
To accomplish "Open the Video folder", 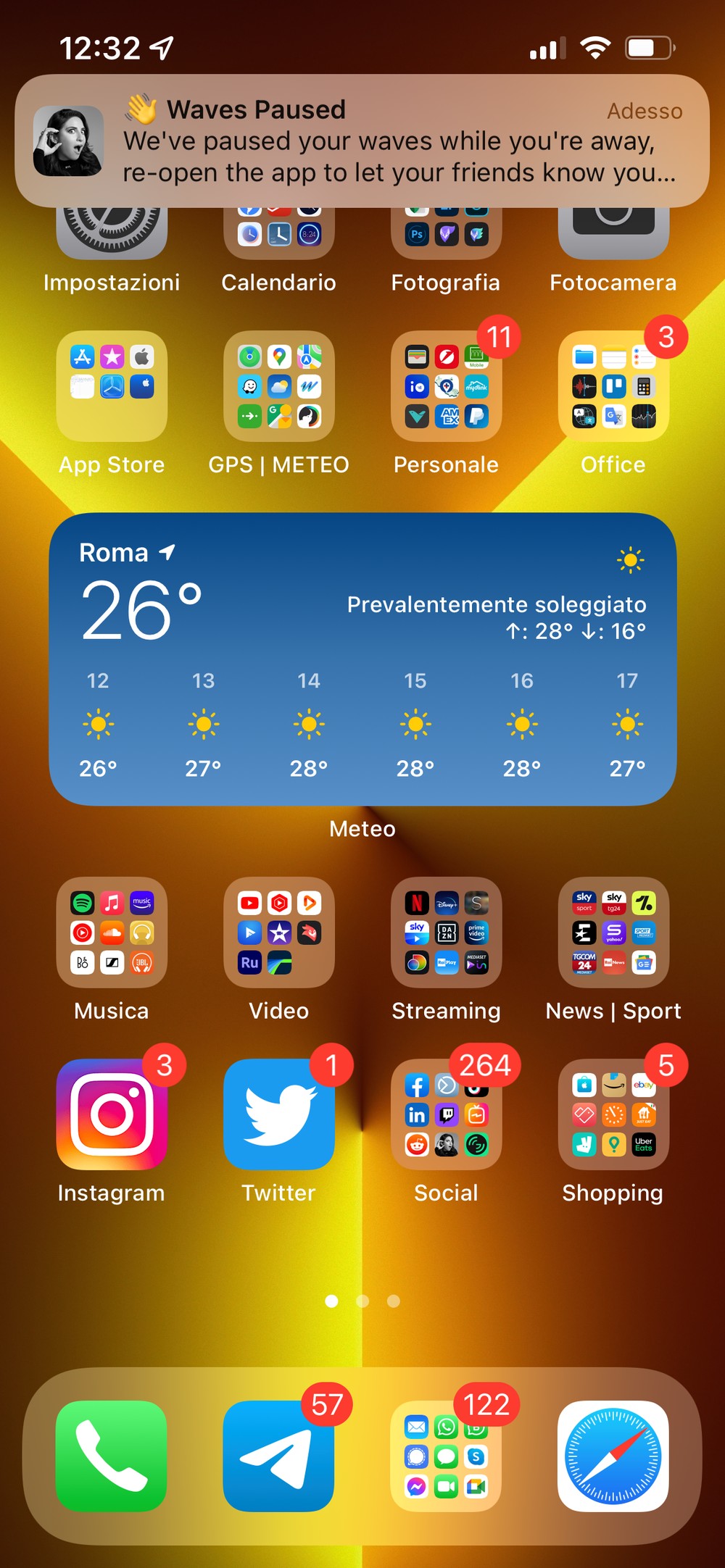I will [279, 933].
